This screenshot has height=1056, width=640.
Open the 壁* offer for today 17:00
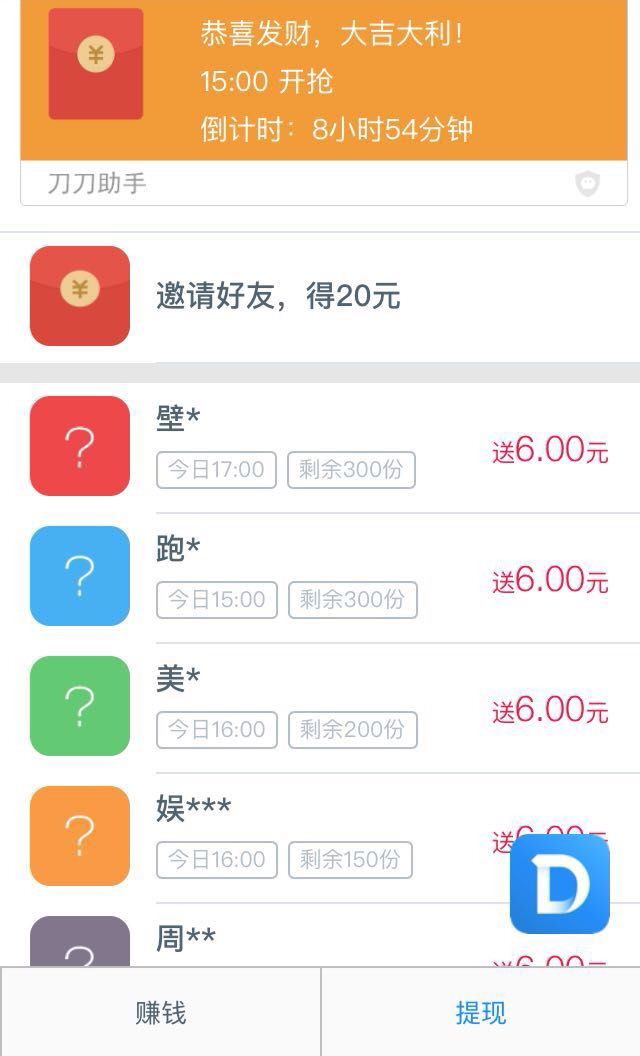pos(320,447)
